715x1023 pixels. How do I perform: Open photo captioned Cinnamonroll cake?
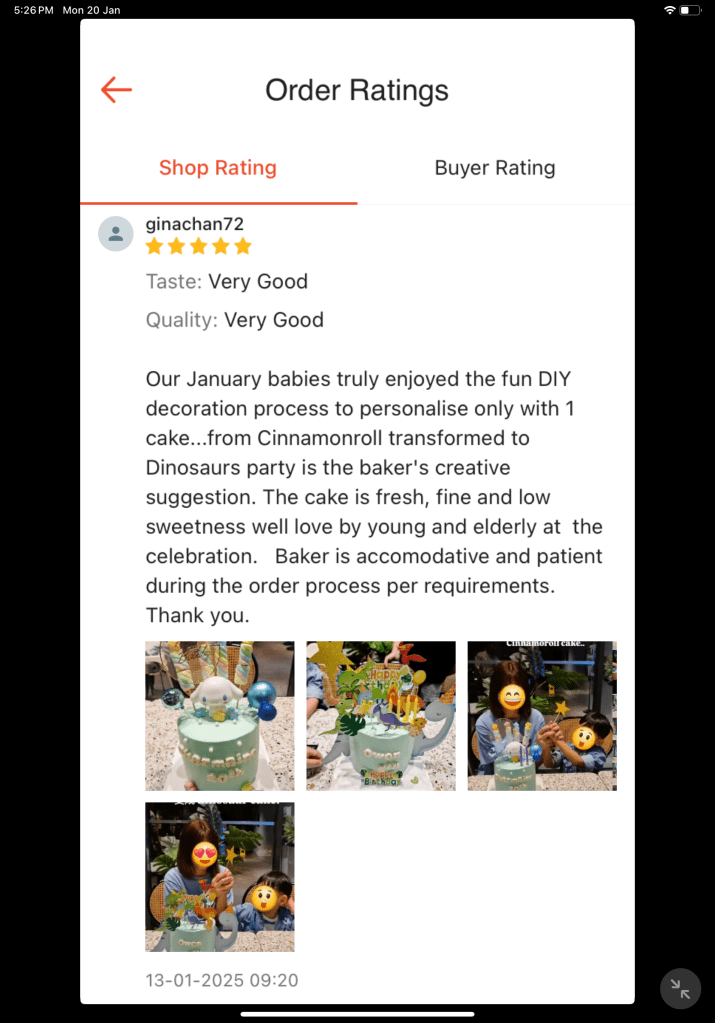pyautogui.click(x=542, y=716)
